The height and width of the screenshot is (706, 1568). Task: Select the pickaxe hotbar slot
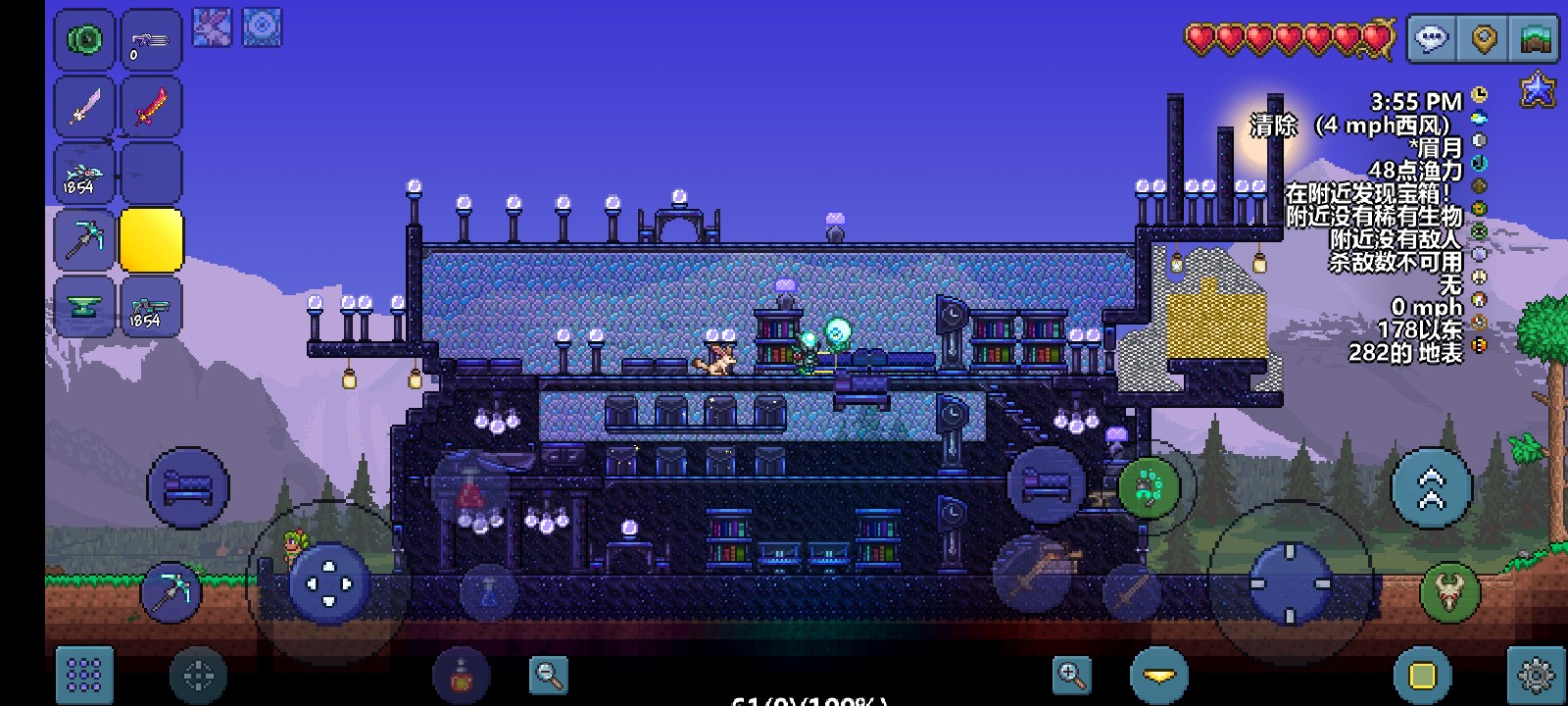84,239
